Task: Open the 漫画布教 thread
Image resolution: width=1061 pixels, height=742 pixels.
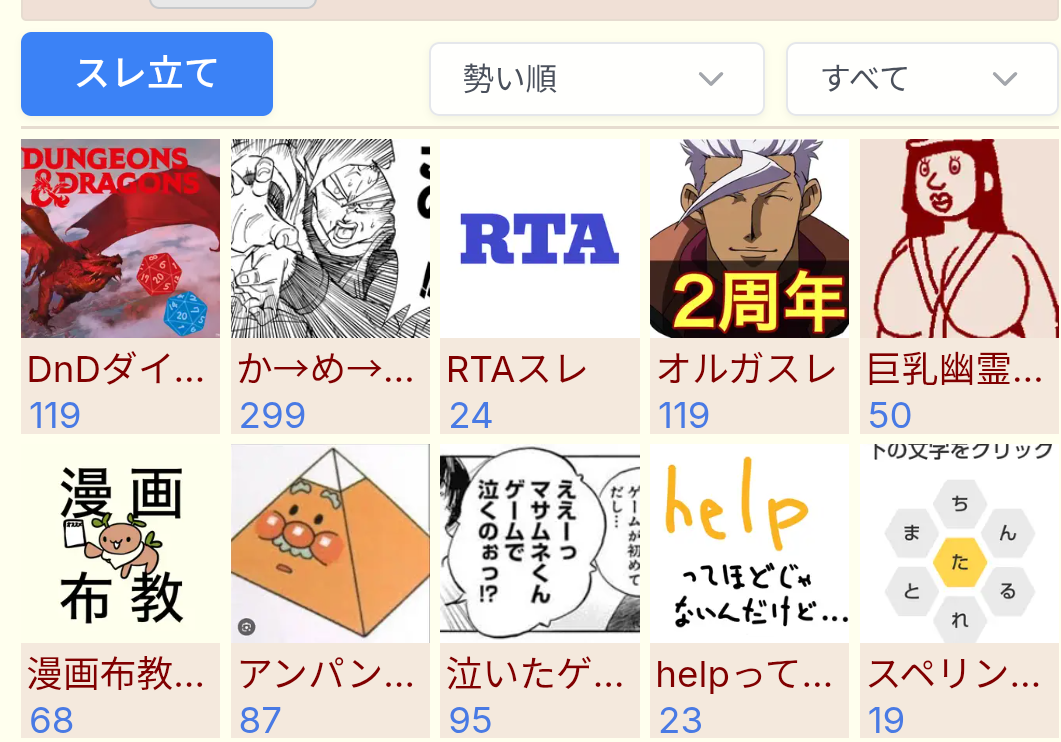Action: [120, 545]
